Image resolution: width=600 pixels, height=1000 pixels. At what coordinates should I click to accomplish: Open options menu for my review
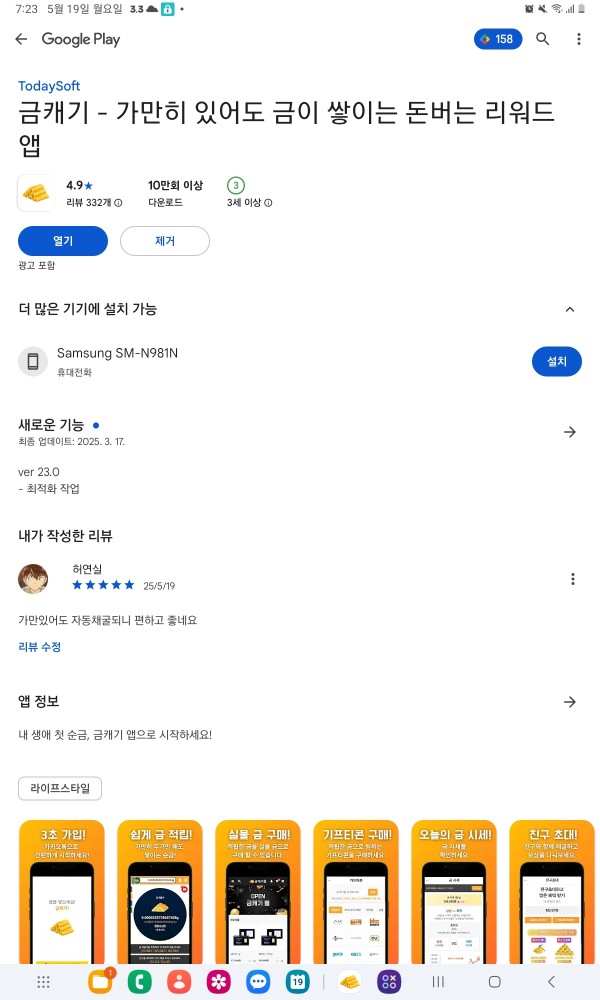573,578
